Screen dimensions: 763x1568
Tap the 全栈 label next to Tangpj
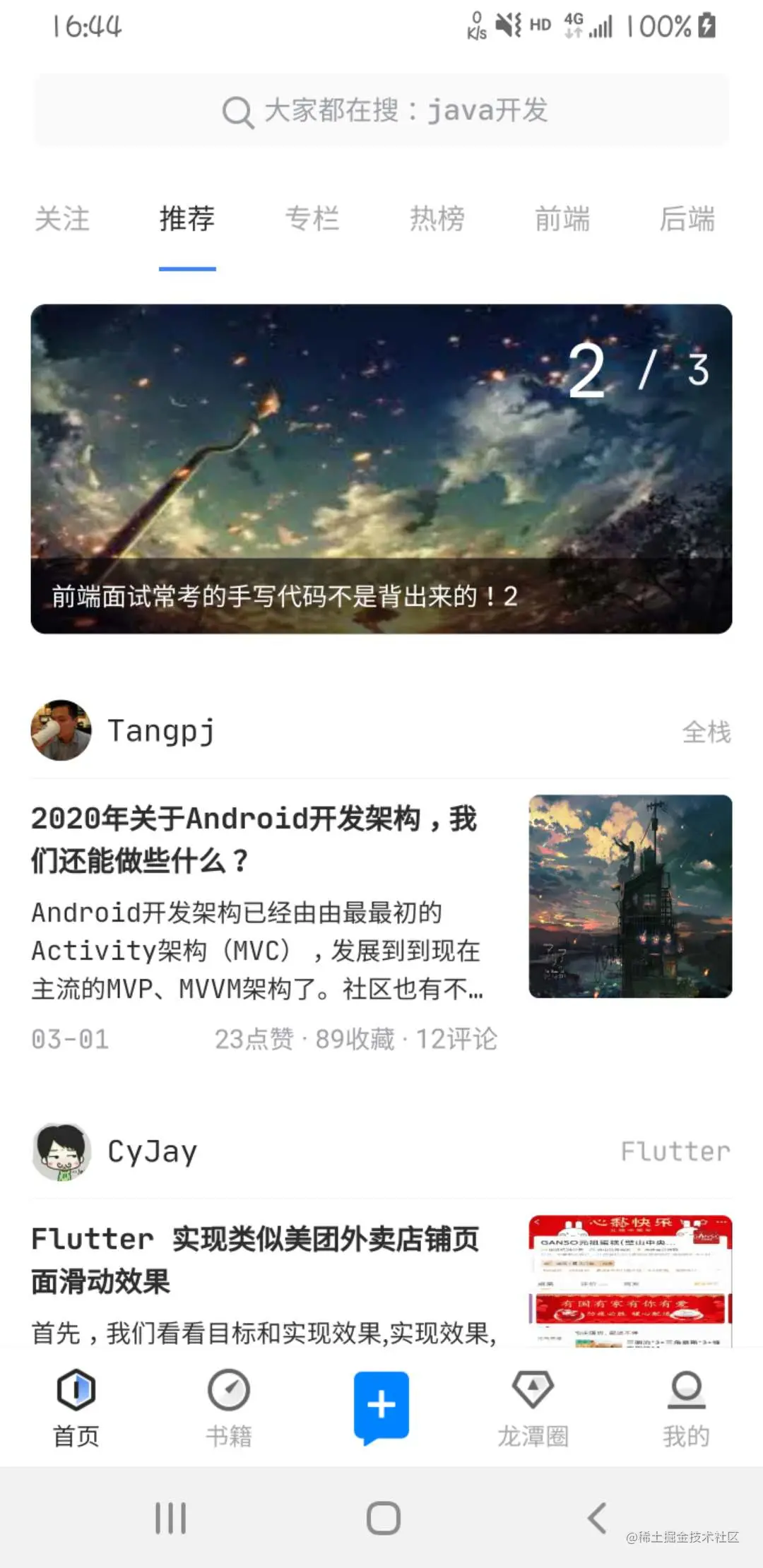708,731
